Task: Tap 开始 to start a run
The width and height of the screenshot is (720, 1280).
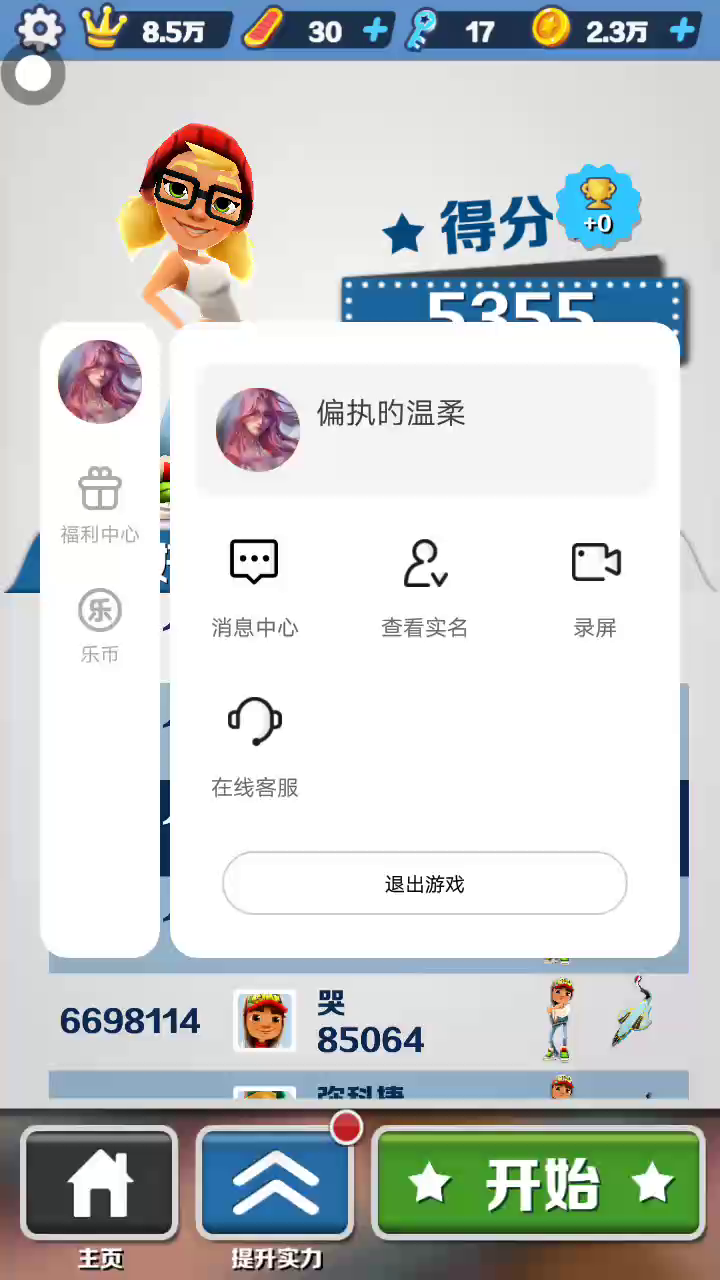Action: pos(540,1184)
